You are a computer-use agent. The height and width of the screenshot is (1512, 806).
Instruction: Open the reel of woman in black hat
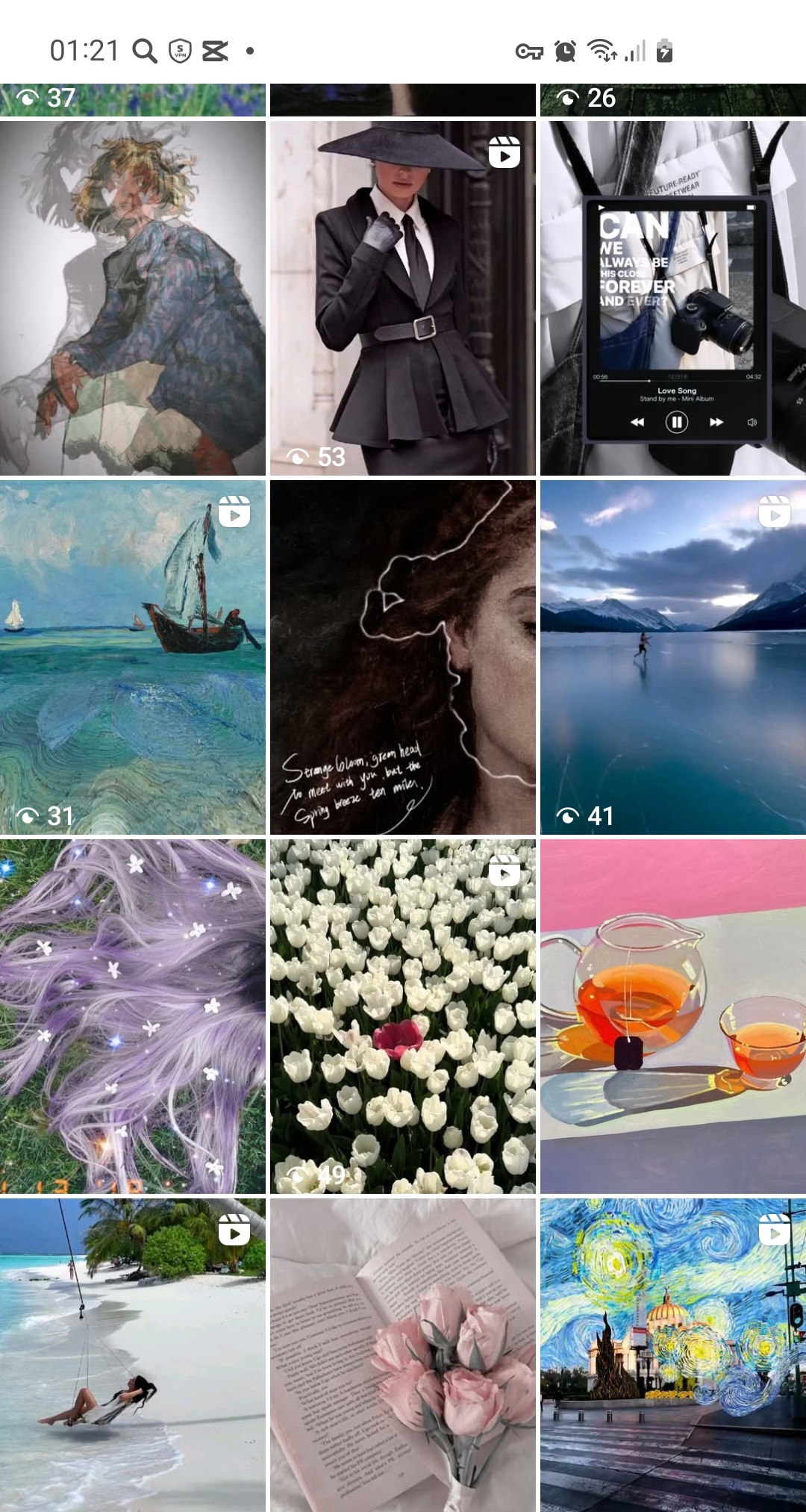coord(402,298)
